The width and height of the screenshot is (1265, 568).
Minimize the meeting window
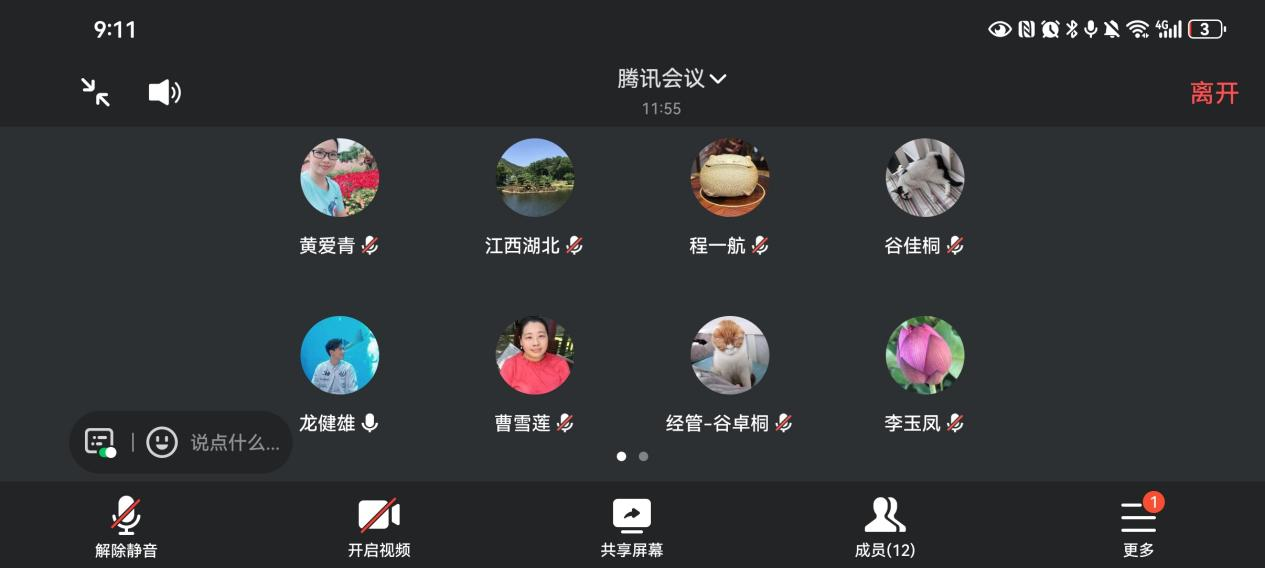tap(96, 93)
